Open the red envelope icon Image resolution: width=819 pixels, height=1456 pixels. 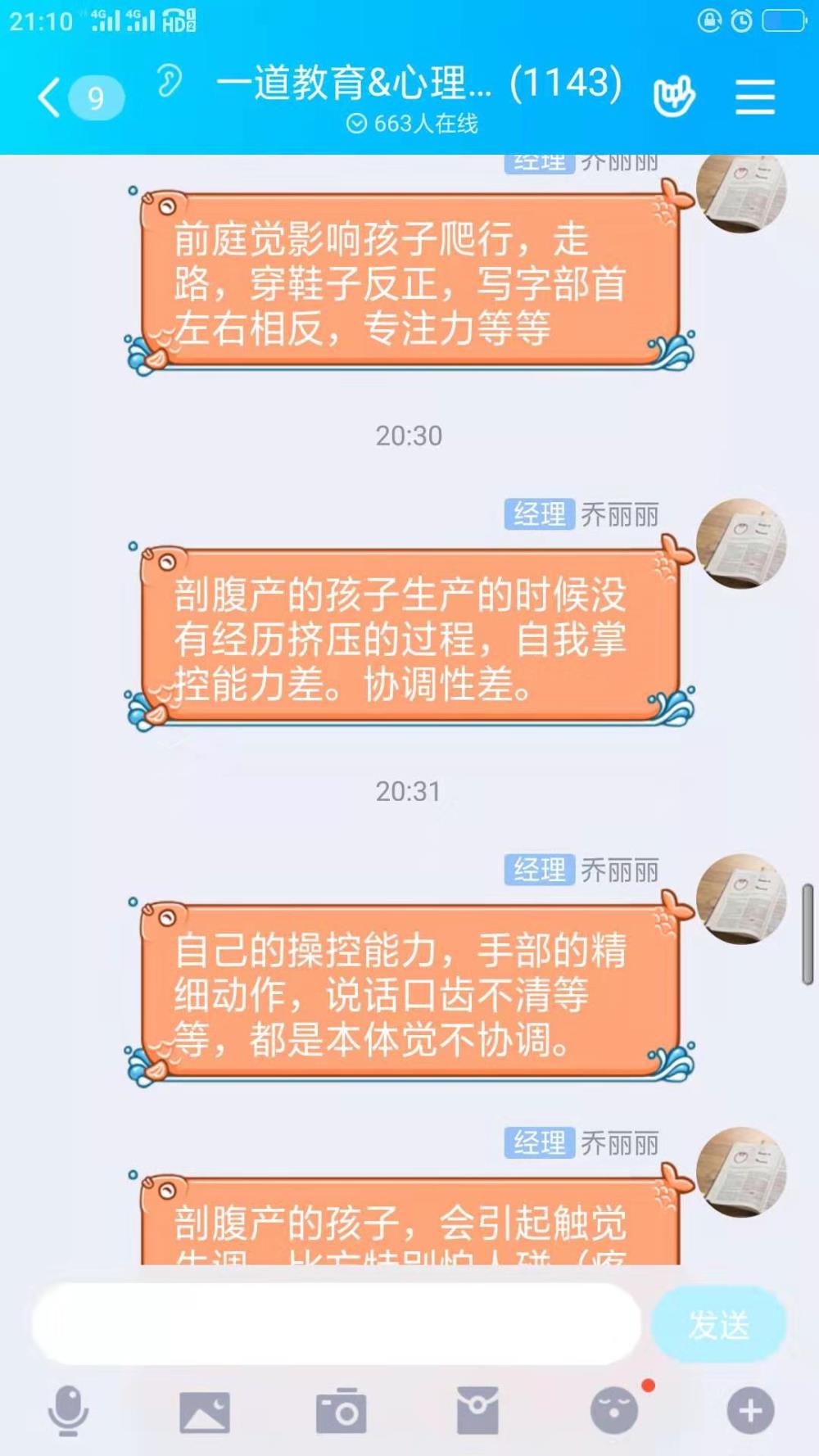coord(477,1411)
